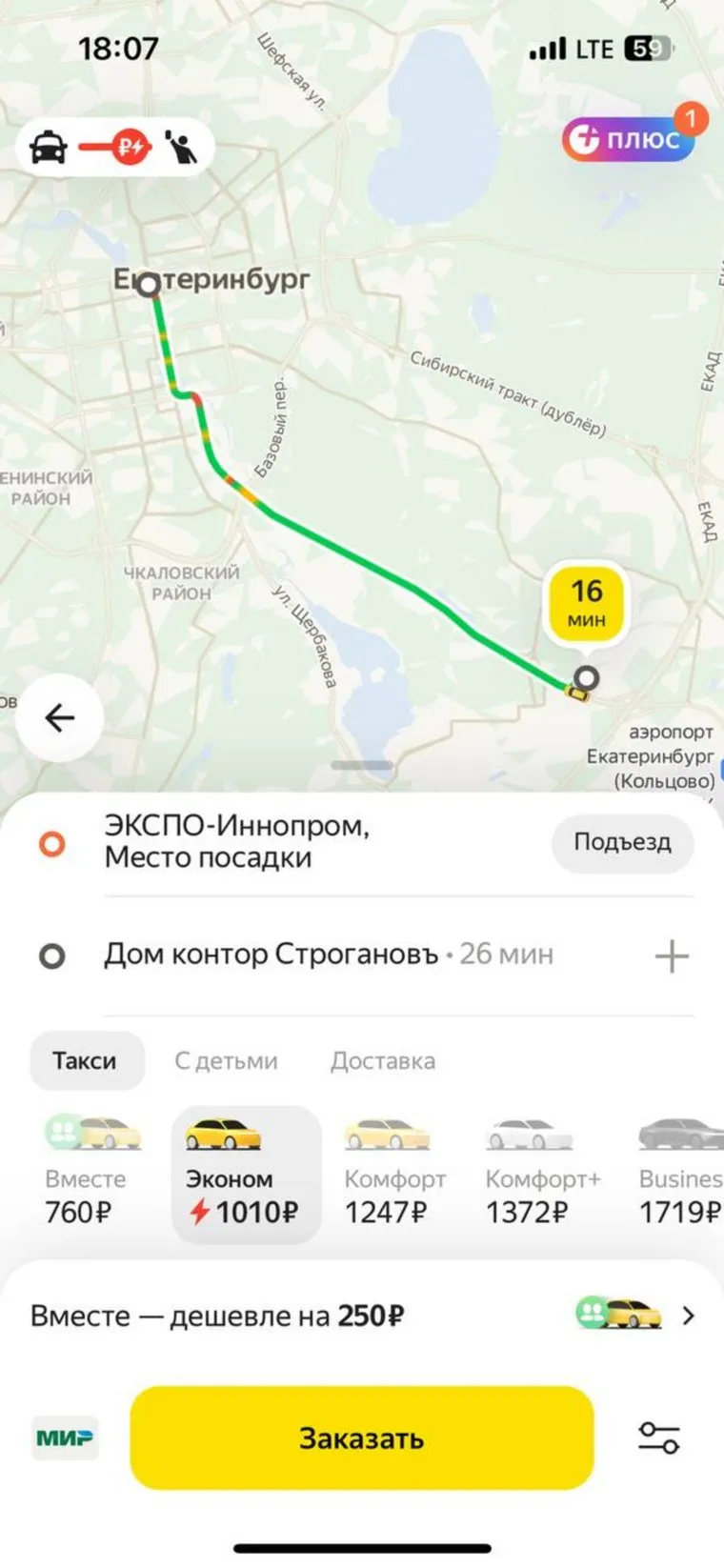The width and height of the screenshot is (724, 1568).
Task: Switch to the С детьми tab
Action: 226,1061
